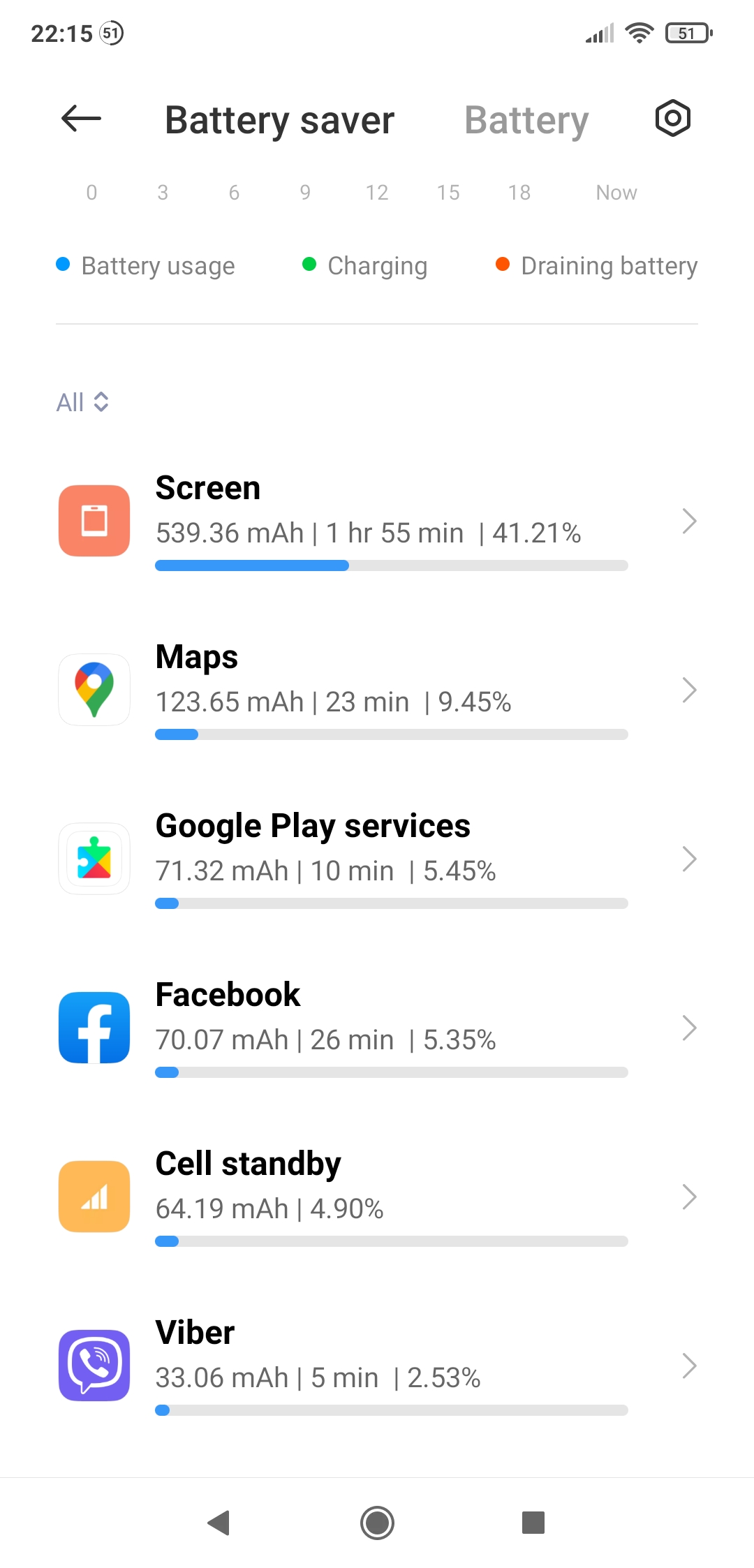Tap the system home button
754x1568 pixels.
[x=377, y=1523]
